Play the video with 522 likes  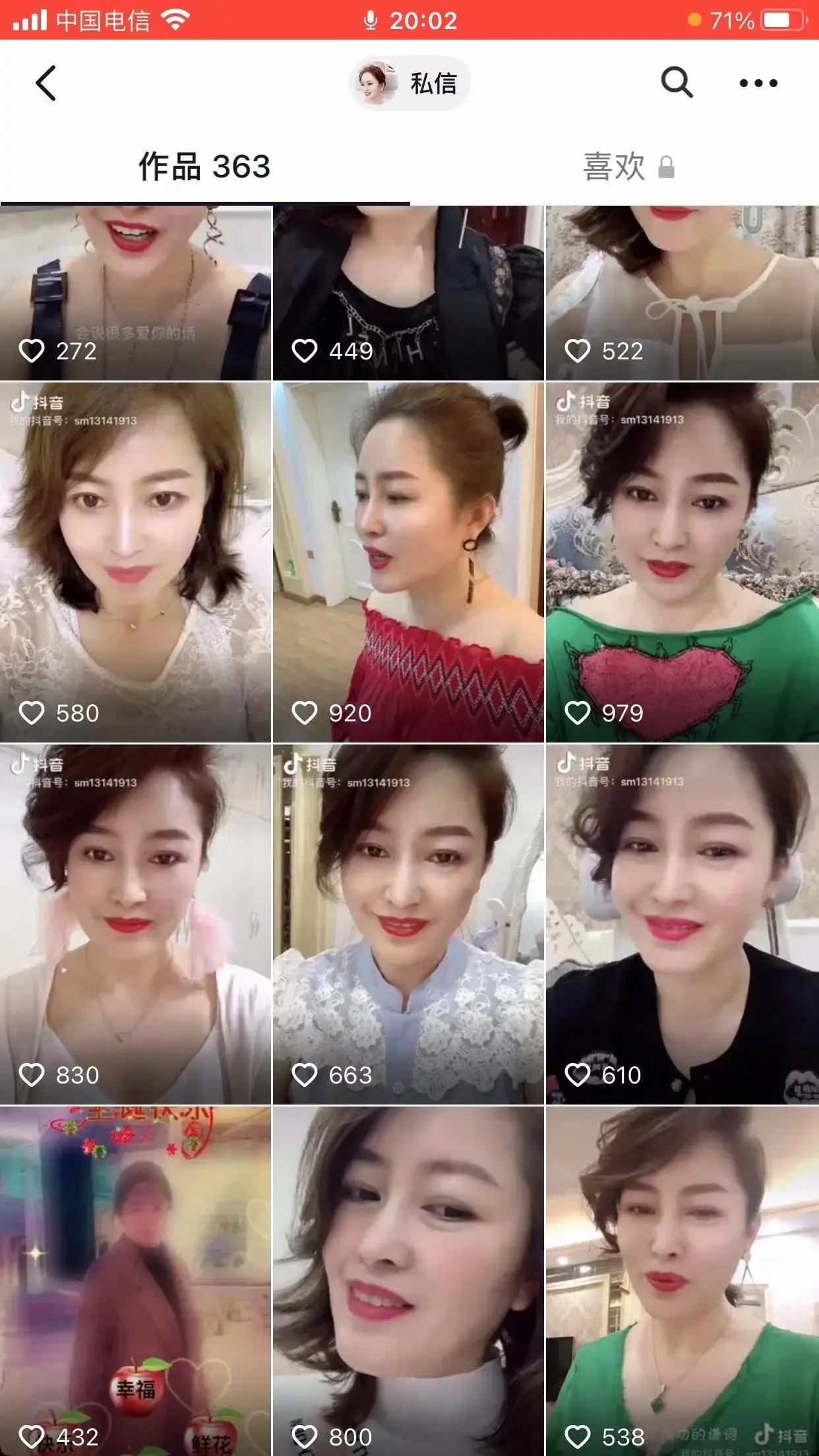[682, 293]
